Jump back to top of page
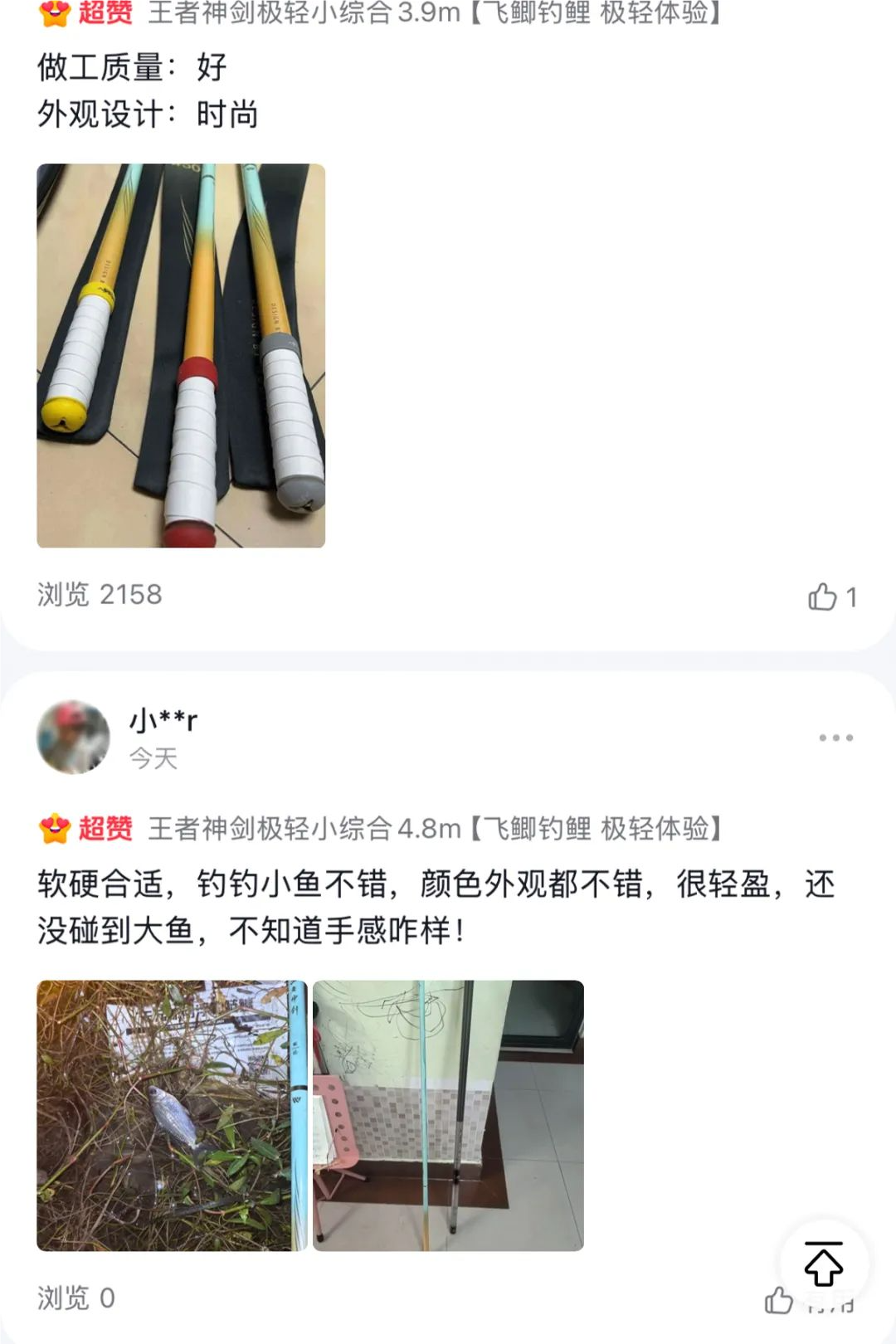896x1344 pixels. point(824,1263)
